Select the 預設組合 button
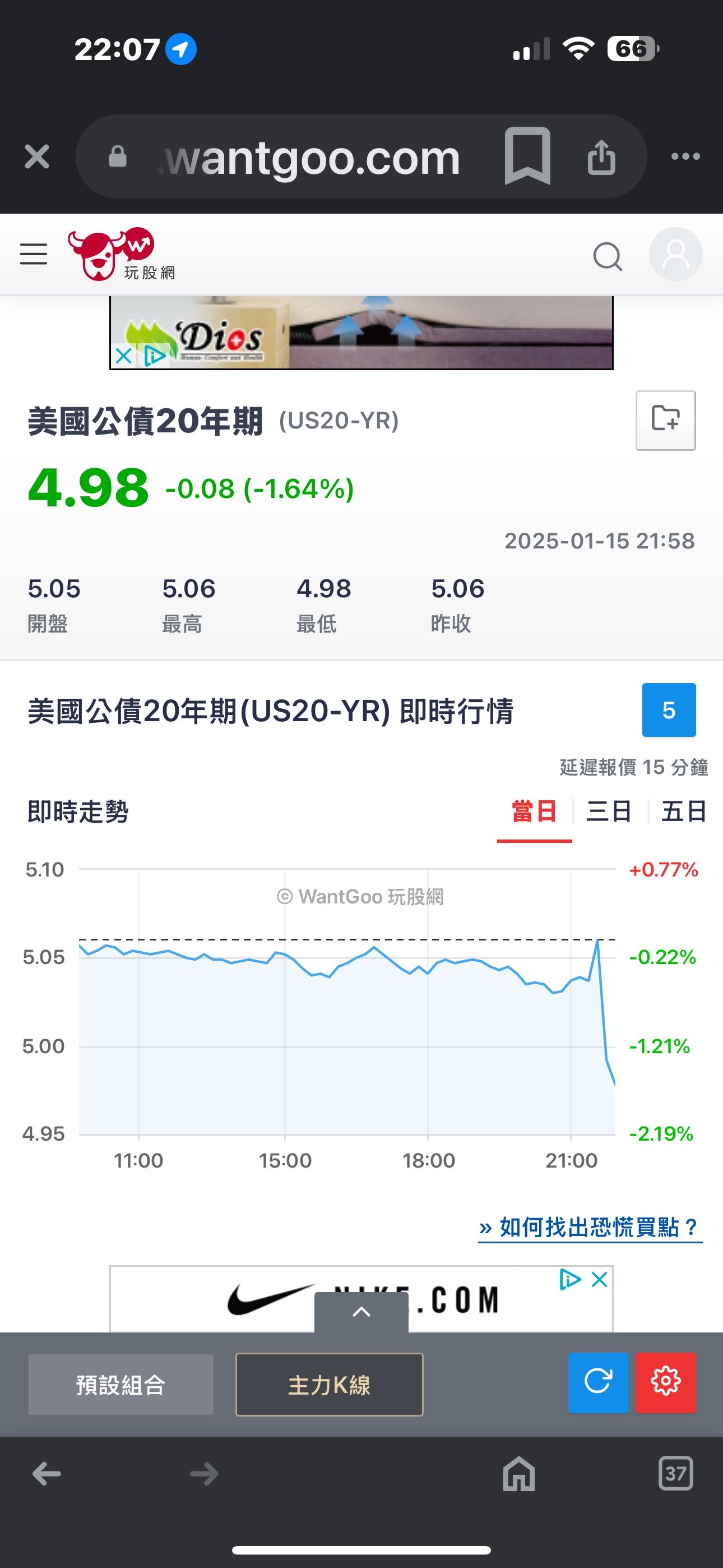Image resolution: width=723 pixels, height=1568 pixels. 121,1385
